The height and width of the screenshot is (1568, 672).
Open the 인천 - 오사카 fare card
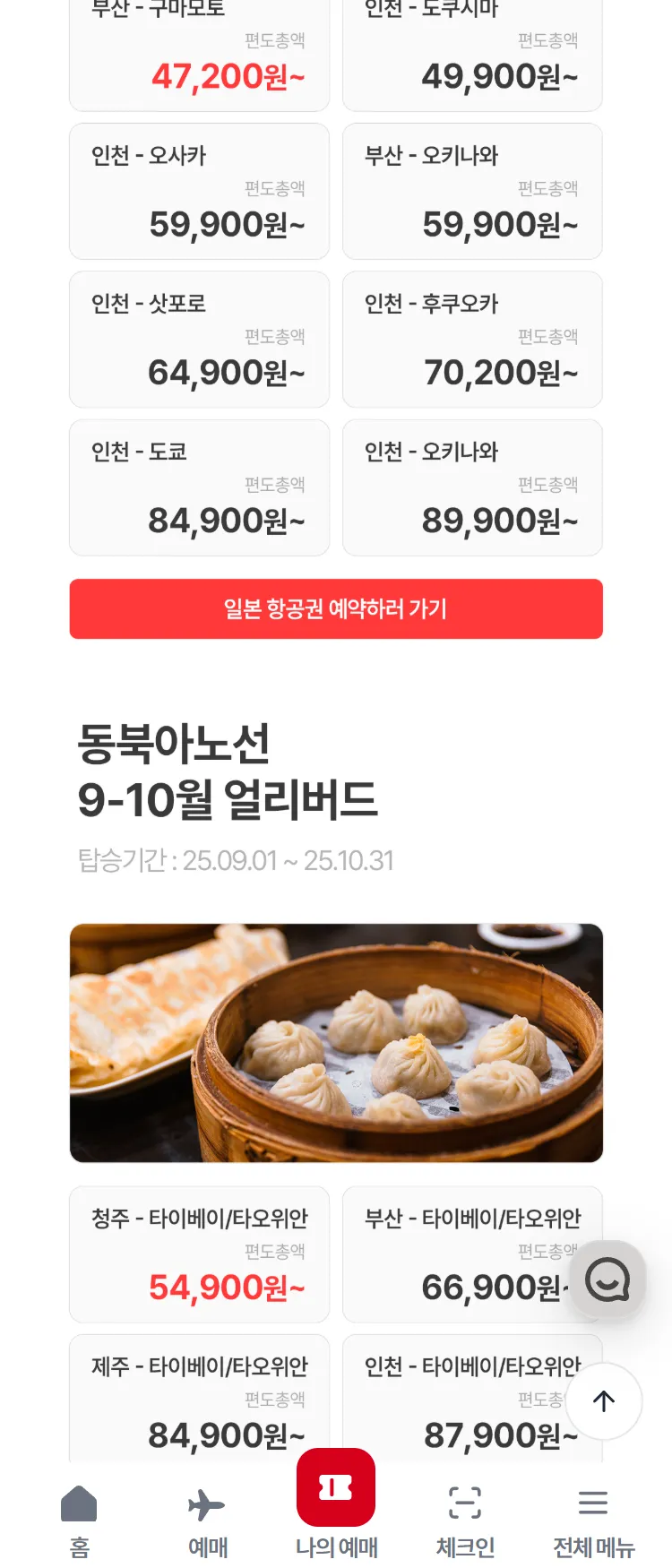tap(199, 192)
